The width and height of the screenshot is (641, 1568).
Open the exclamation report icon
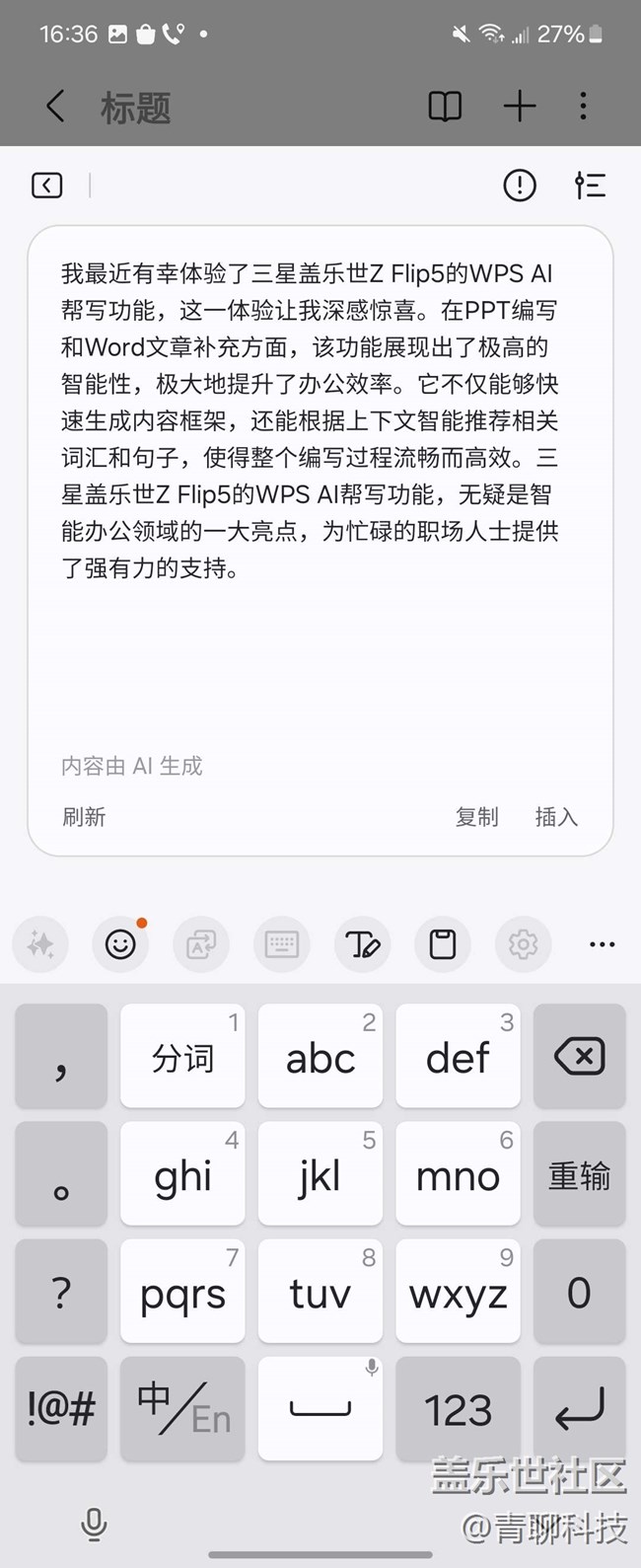point(520,186)
